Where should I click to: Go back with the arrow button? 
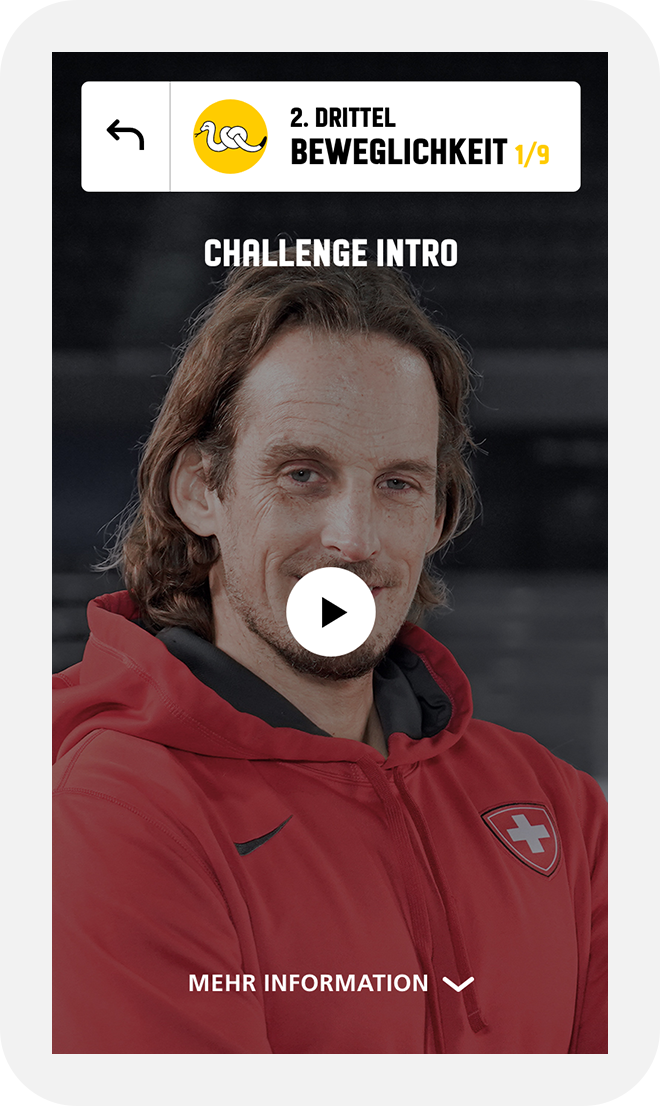(126, 135)
